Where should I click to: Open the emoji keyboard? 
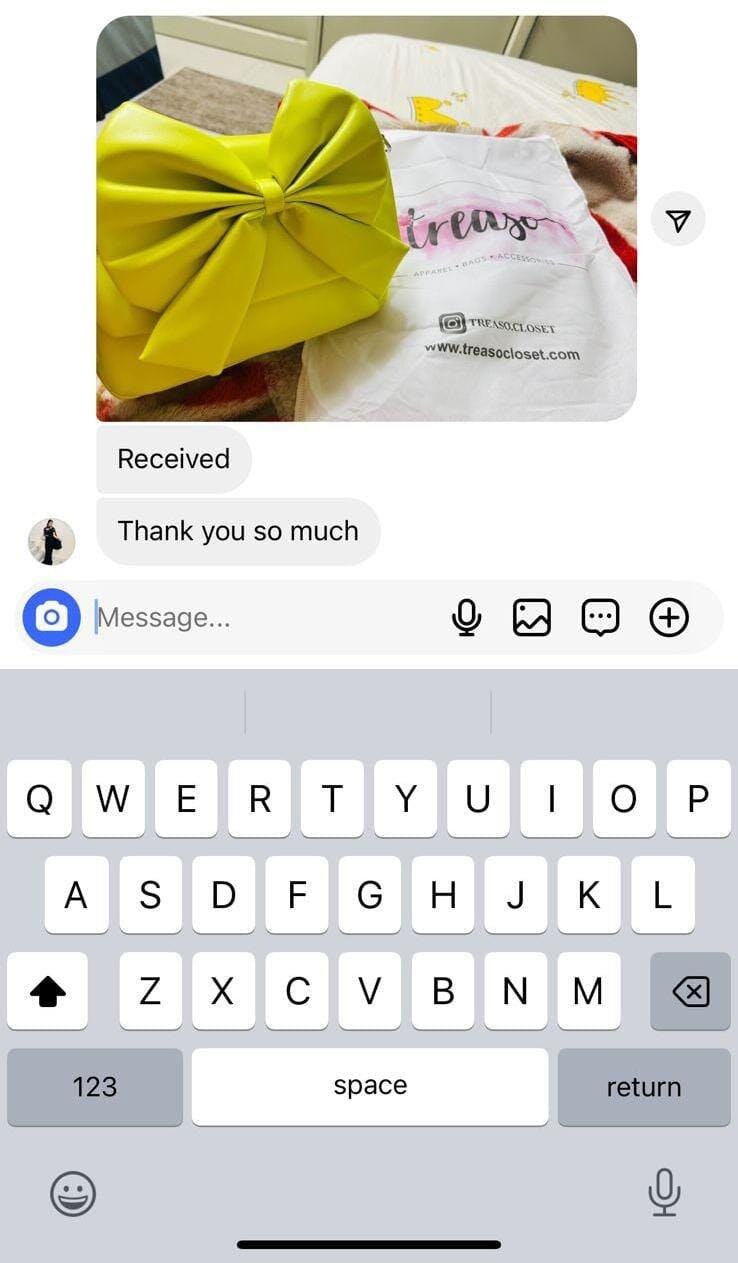coord(73,1194)
